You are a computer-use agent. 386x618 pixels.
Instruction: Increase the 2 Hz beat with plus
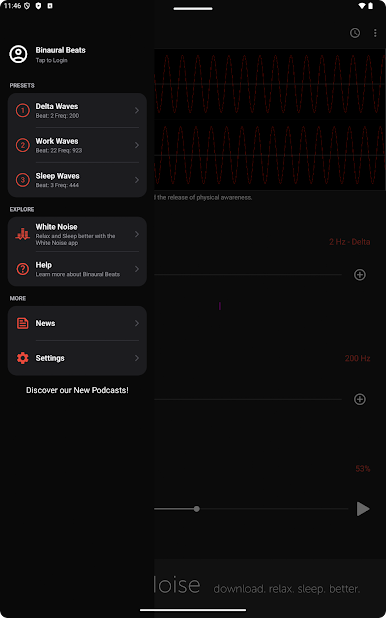(360, 275)
